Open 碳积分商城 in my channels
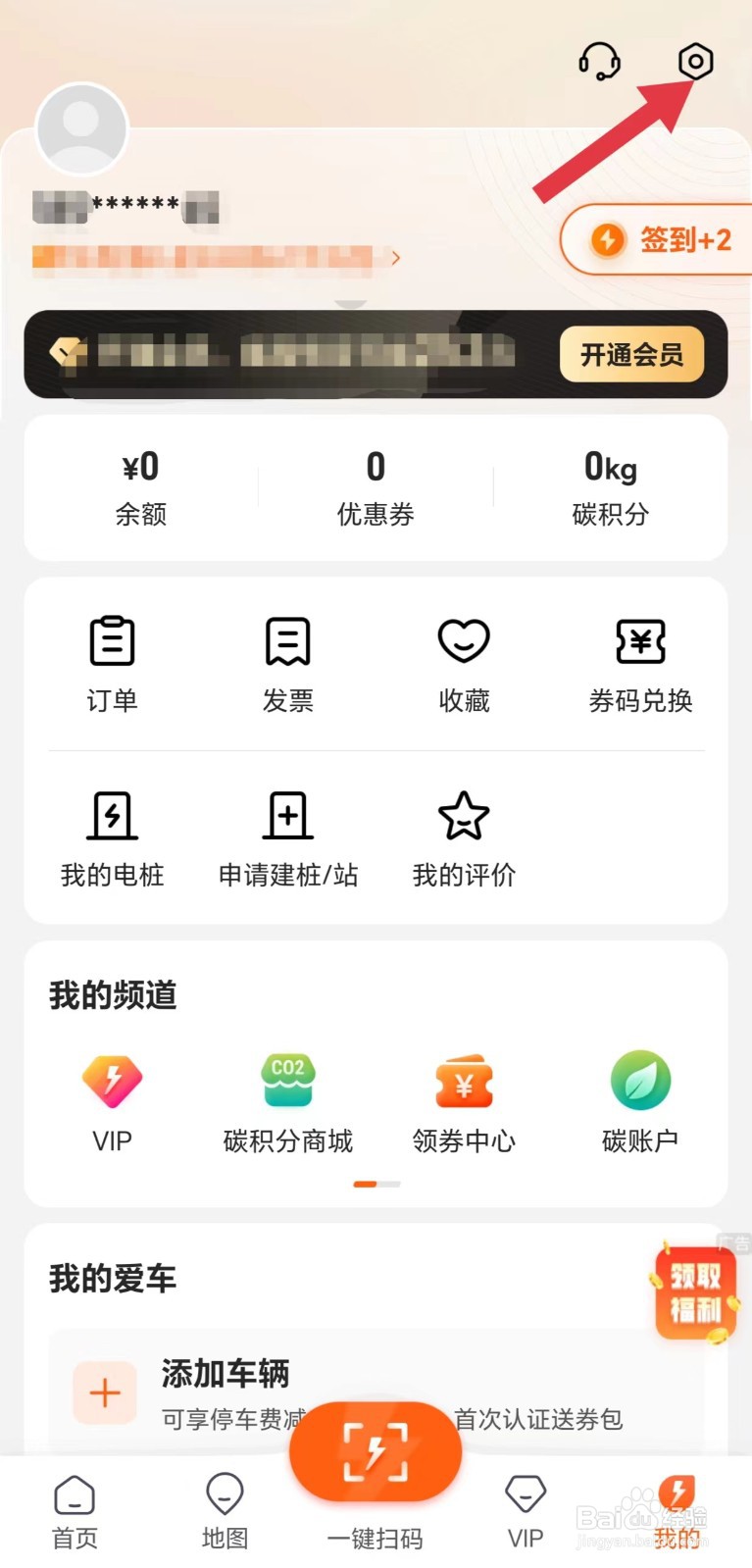The width and height of the screenshot is (752, 1568). click(287, 1103)
